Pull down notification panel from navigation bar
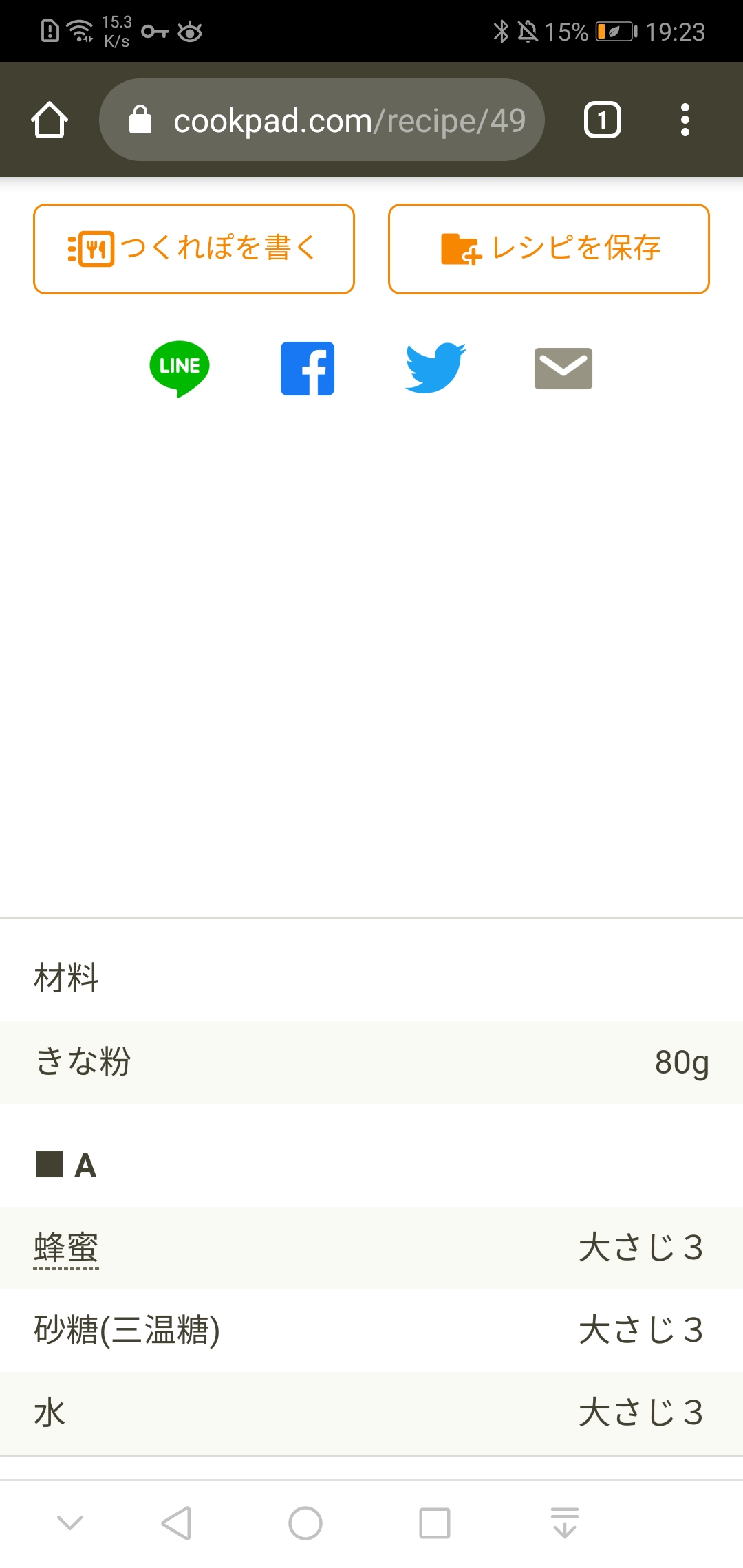Screen dimensions: 743x1568 click(x=565, y=1523)
